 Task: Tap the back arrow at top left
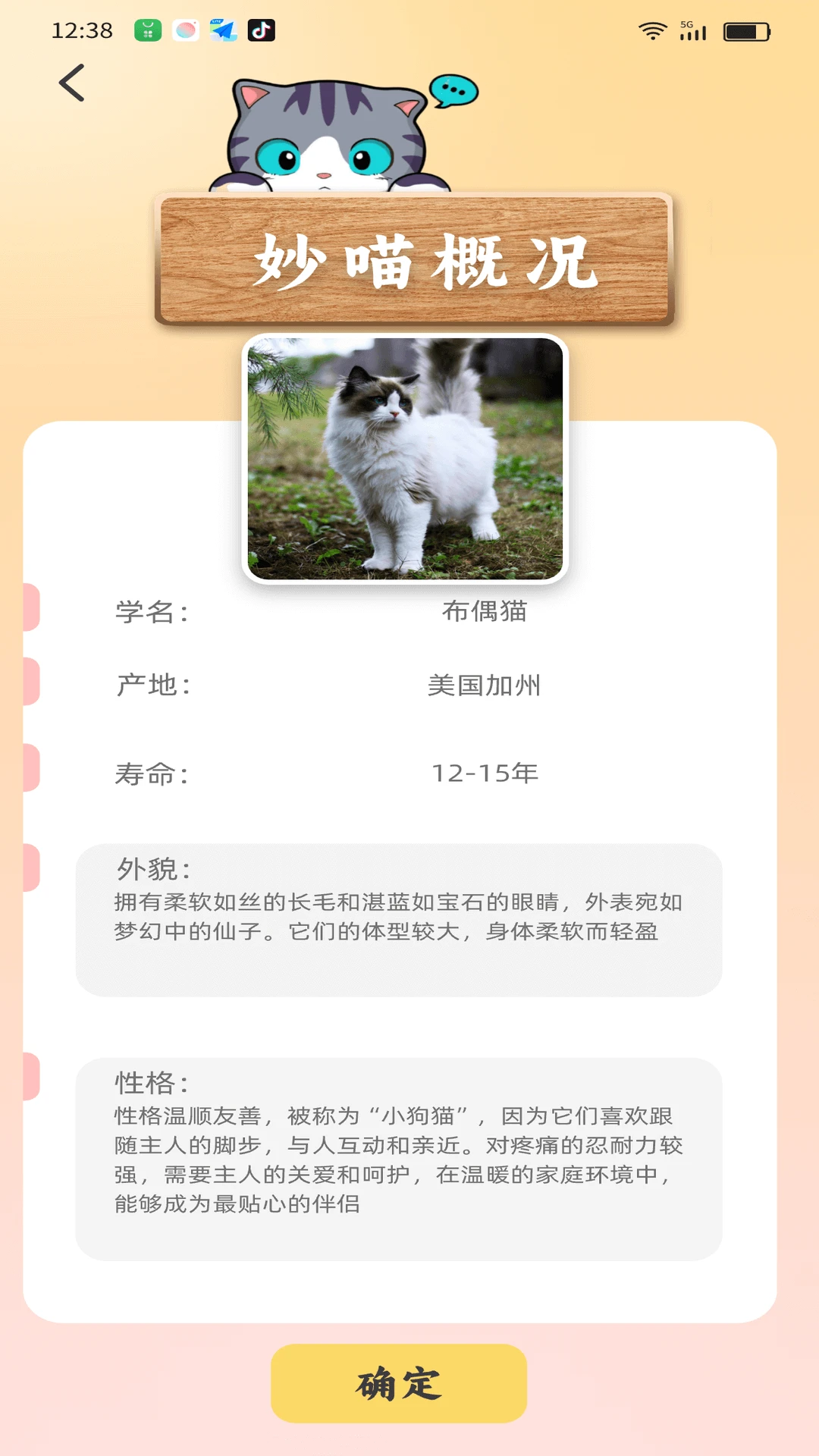click(x=72, y=82)
